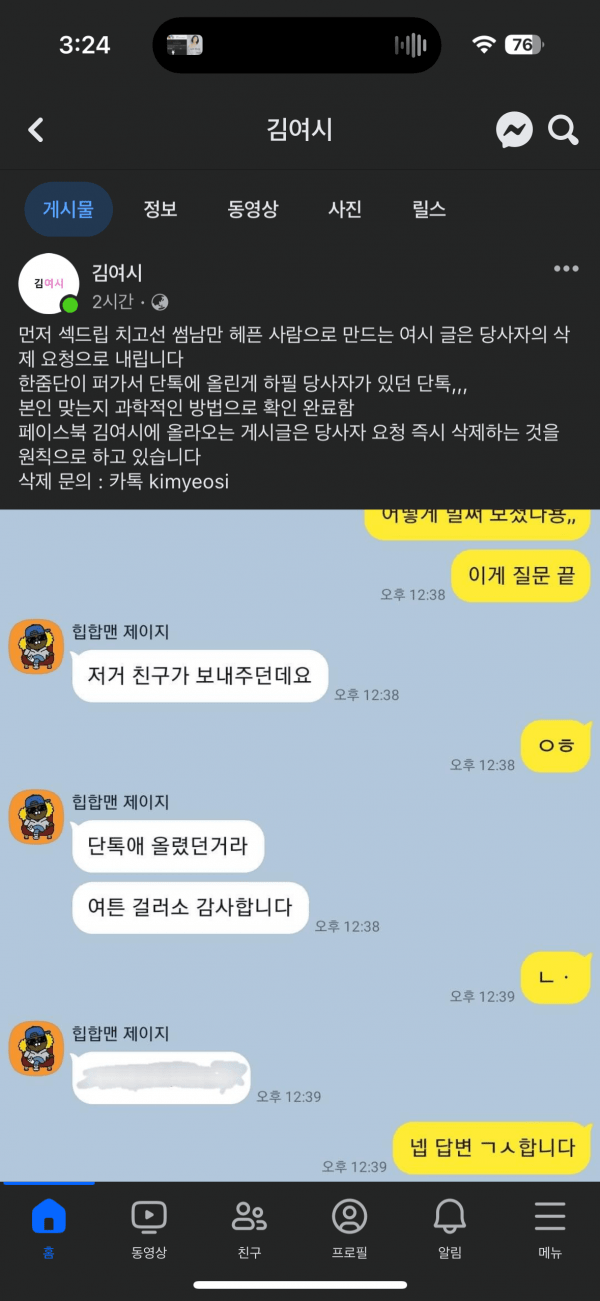Open the 친구 tab
The width and height of the screenshot is (600, 1301).
point(249,1229)
